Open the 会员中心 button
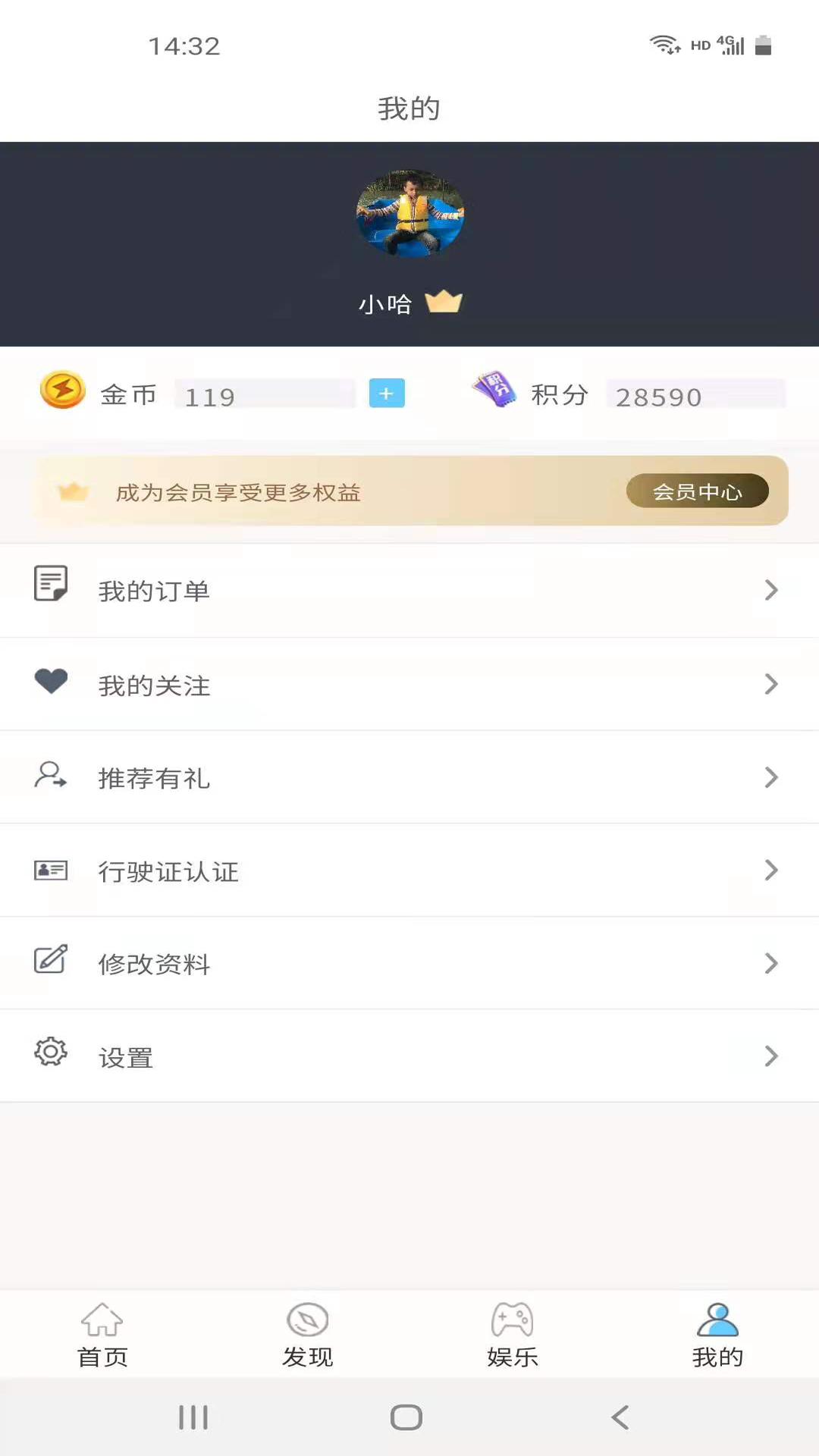Image resolution: width=819 pixels, height=1456 pixels. [697, 491]
